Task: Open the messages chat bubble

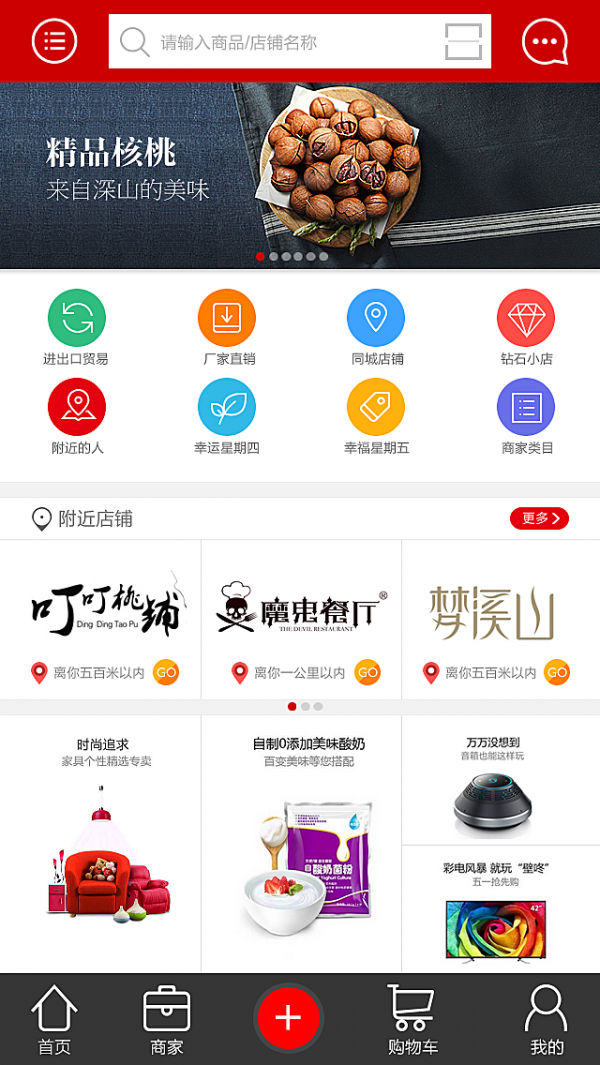Action: tap(545, 41)
